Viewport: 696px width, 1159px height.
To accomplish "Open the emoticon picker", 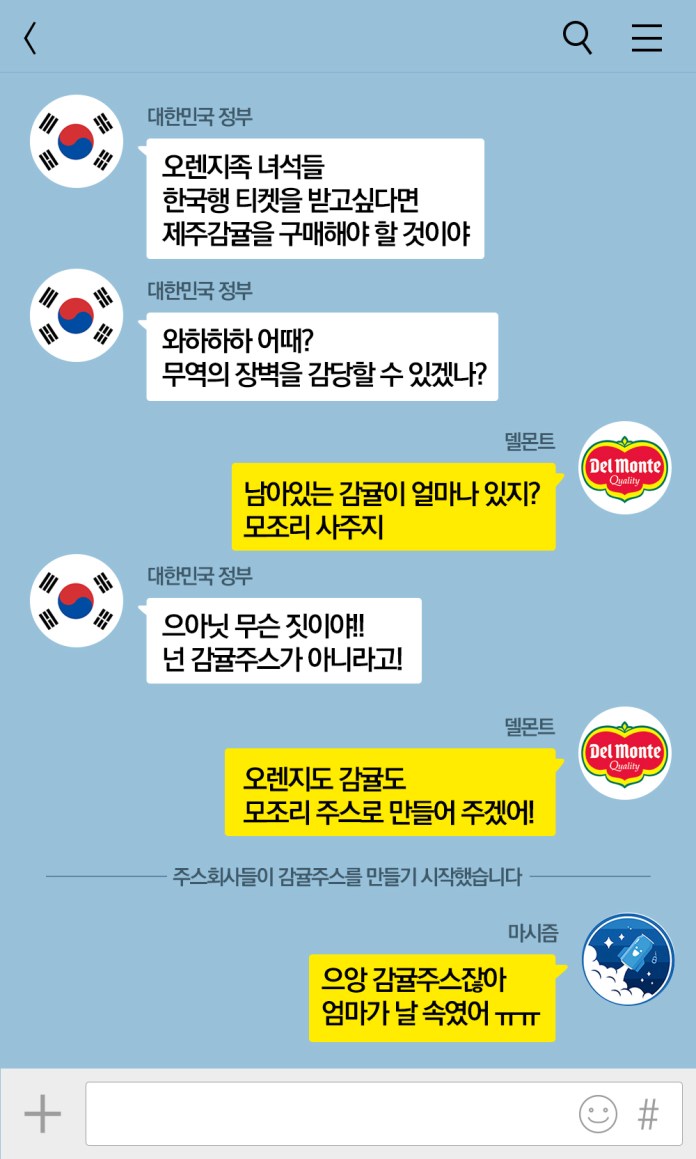I will (598, 1114).
